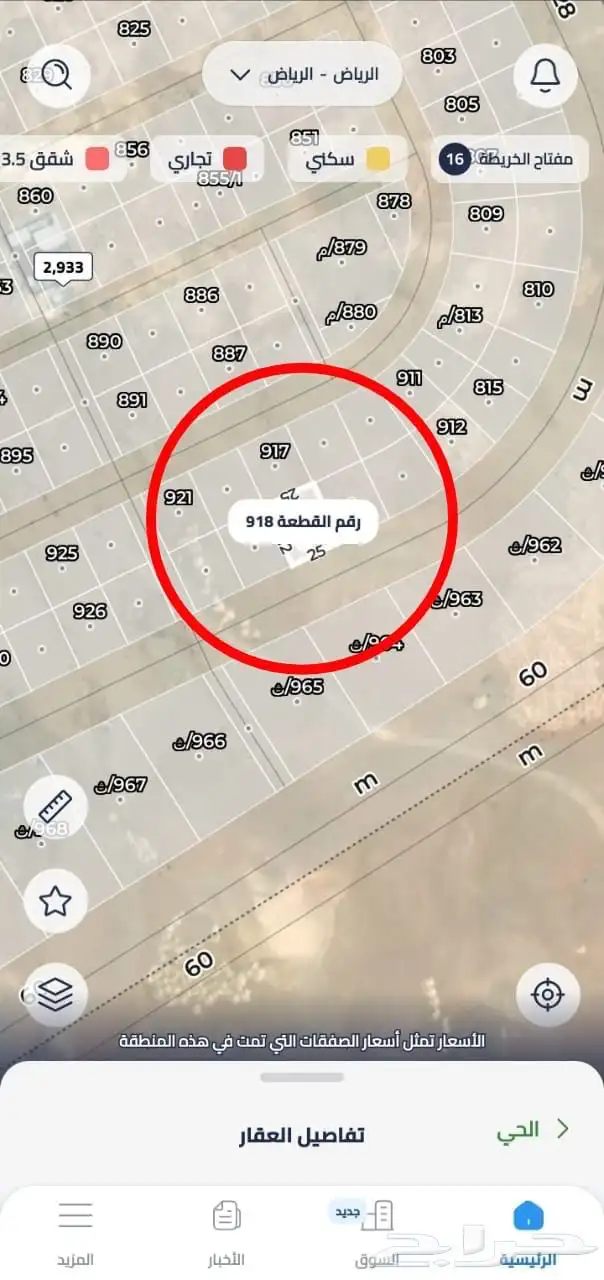Open the notifications bell

click(x=545, y=73)
